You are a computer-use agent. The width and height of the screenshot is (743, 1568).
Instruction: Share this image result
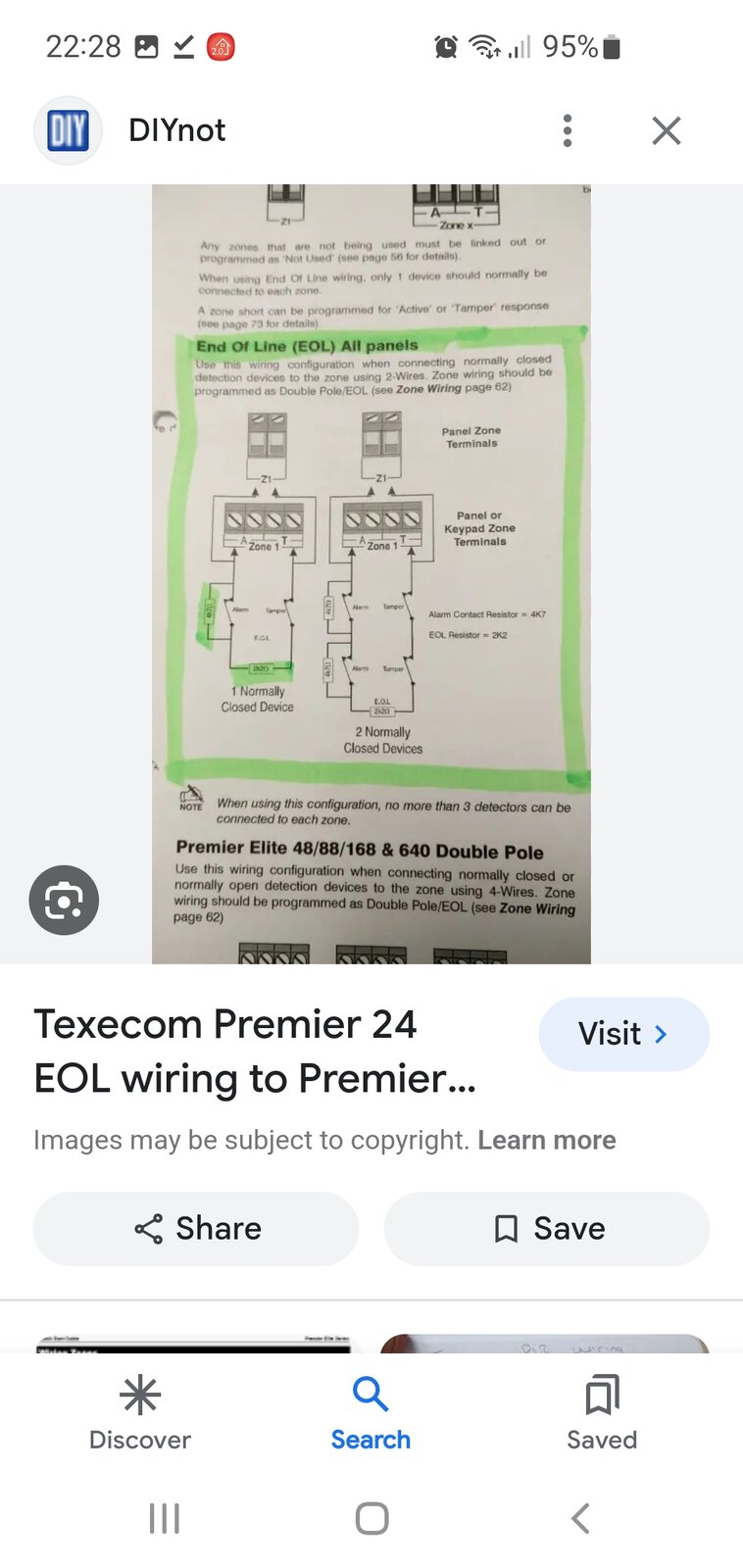pyautogui.click(x=196, y=1228)
